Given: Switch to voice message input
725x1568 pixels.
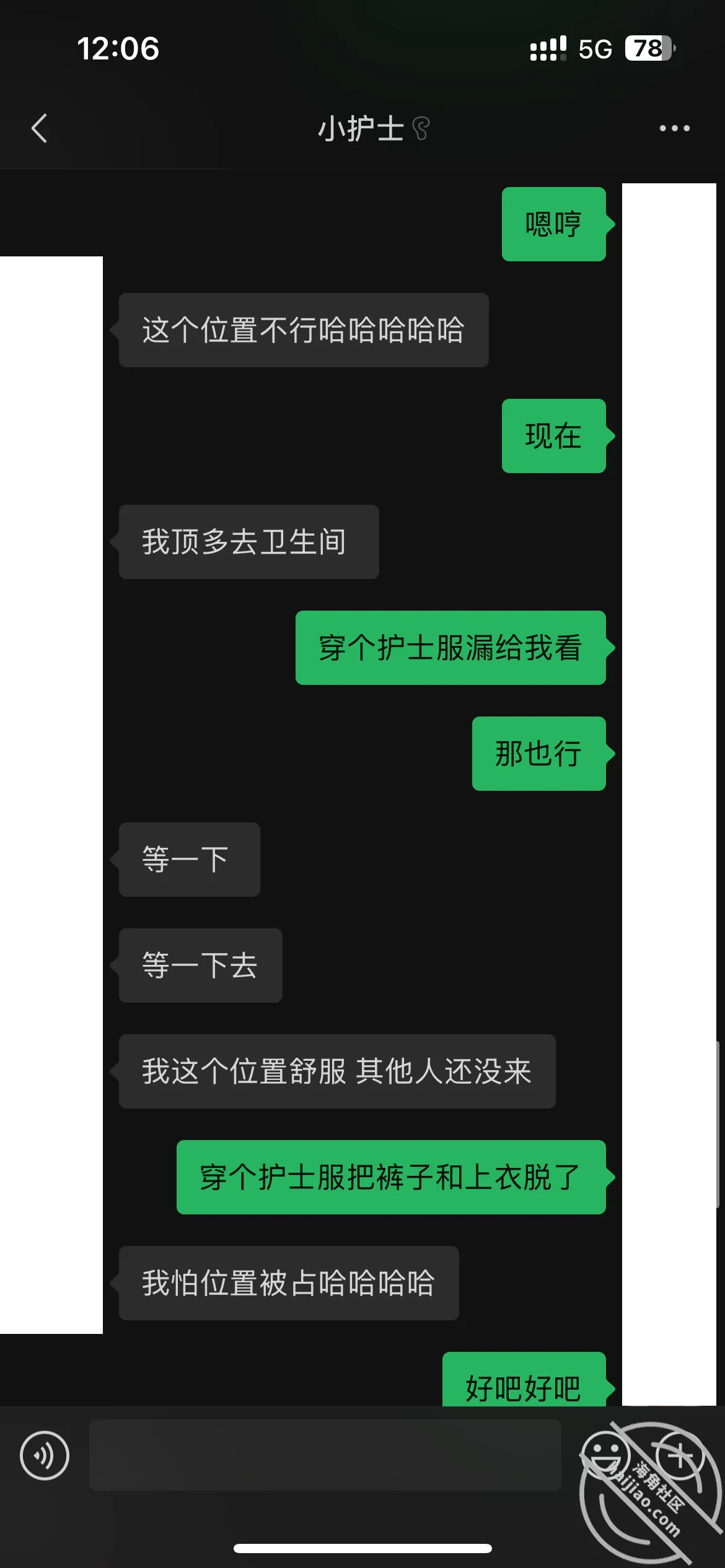Looking at the screenshot, I should click(44, 1455).
